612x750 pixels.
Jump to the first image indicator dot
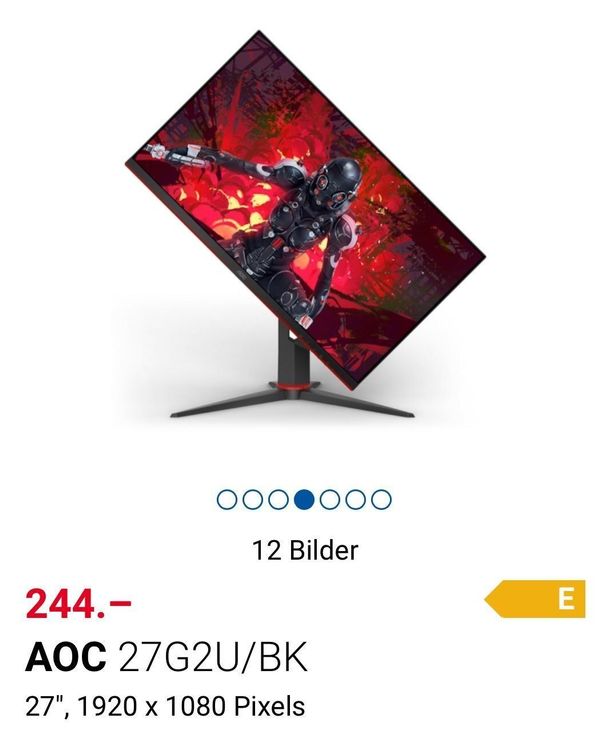click(x=227, y=499)
